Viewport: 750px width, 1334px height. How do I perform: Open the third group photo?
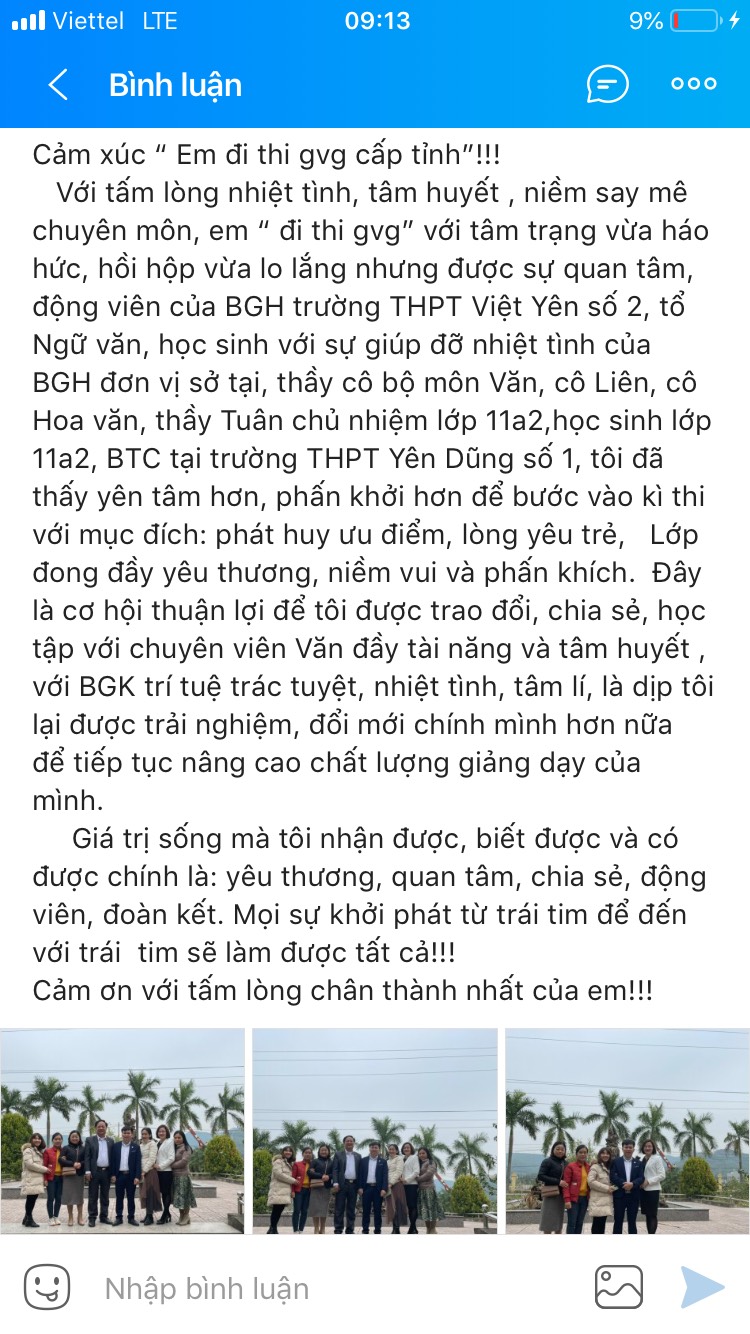[x=627, y=1130]
